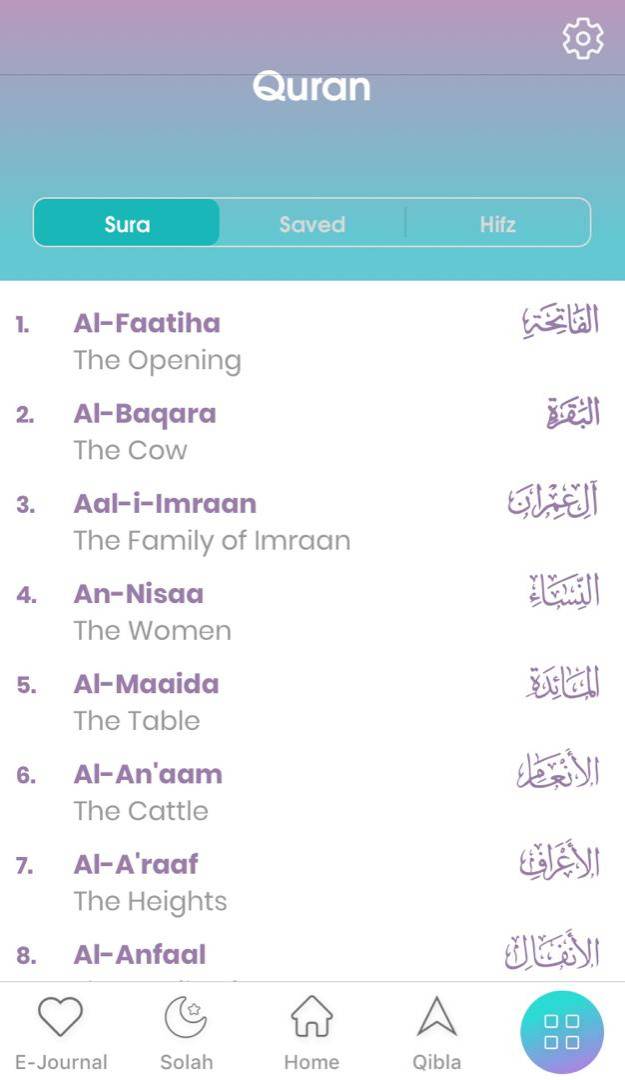Open the Solah prayer tab
Viewport: 625px width, 1080px height.
tap(186, 1032)
